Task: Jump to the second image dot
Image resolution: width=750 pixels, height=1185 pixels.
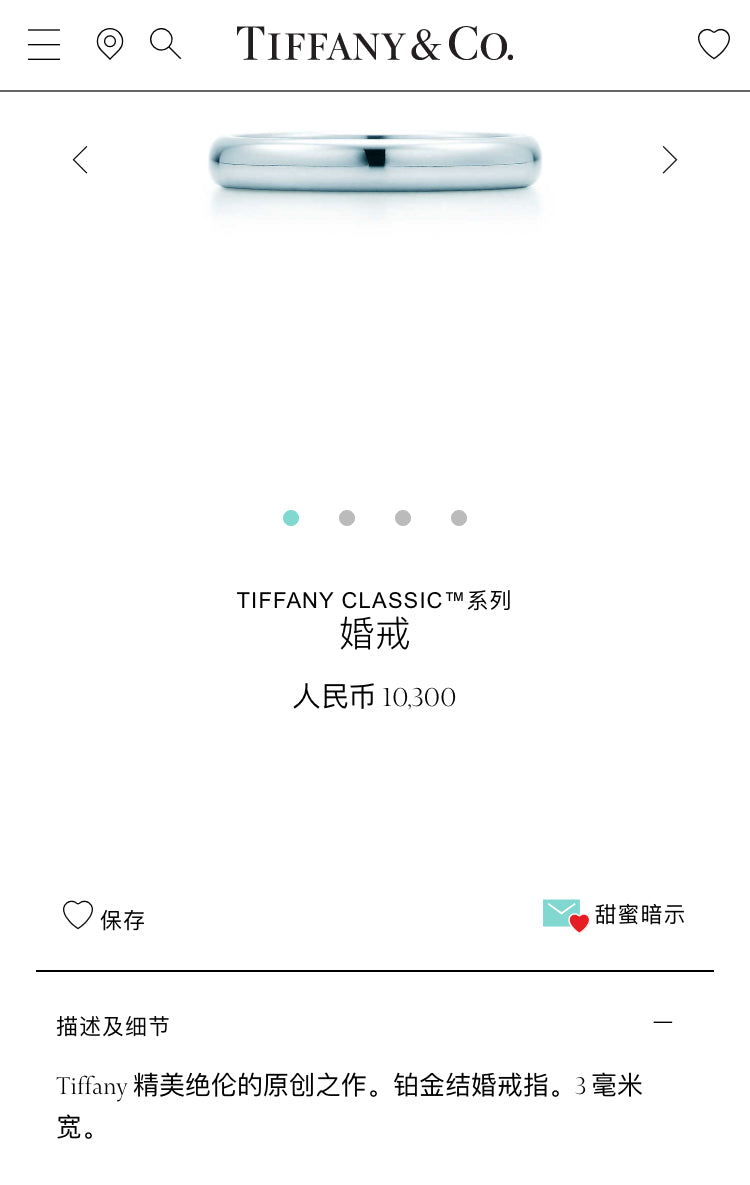Action: (x=347, y=518)
